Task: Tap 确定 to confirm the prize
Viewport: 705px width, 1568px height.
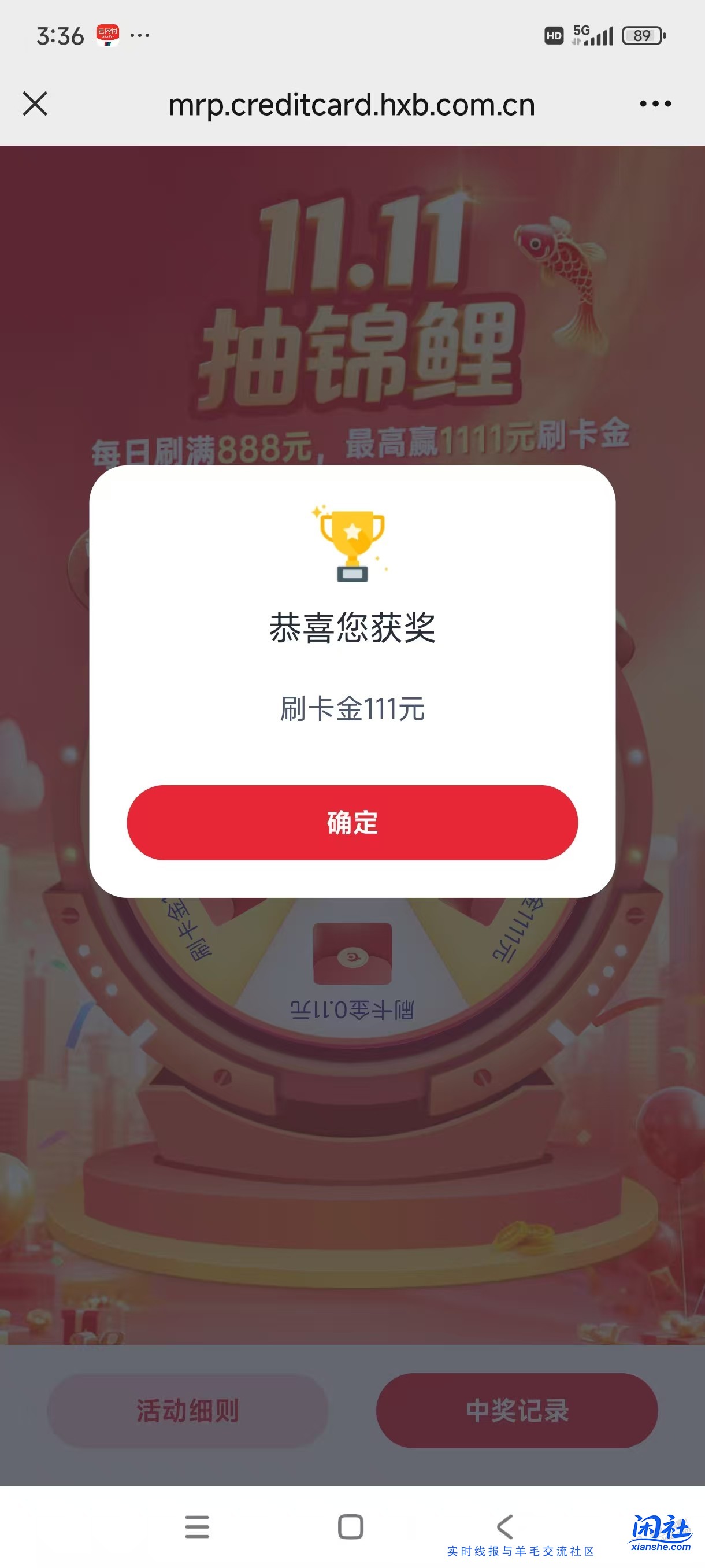Action: [352, 822]
